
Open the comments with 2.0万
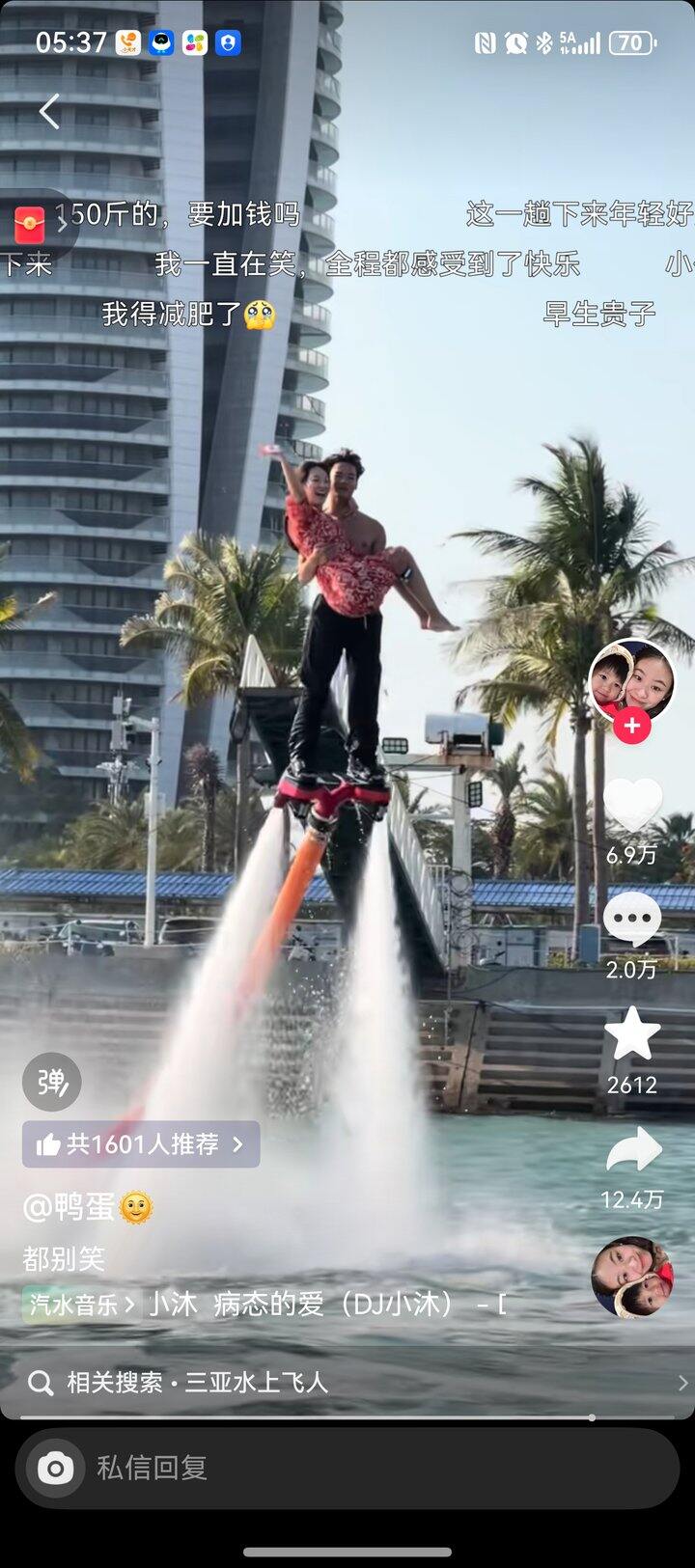click(x=632, y=920)
